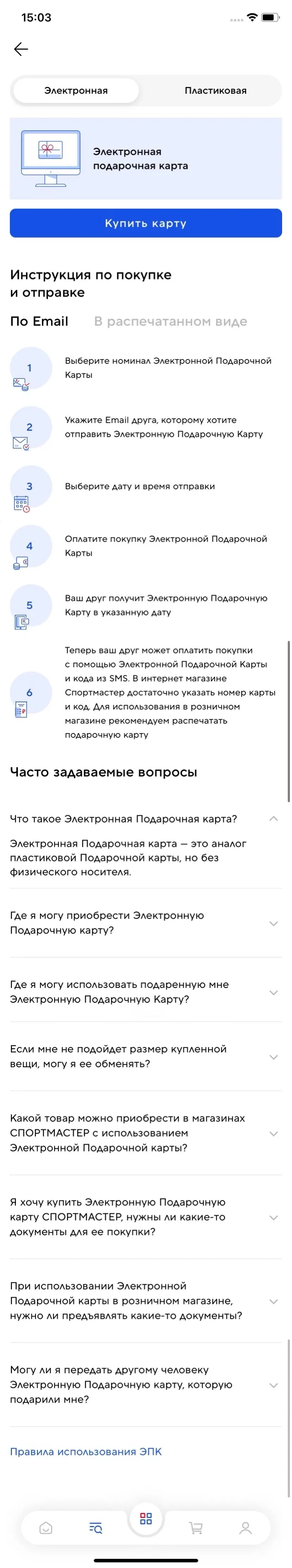Switch to В распечатанном виде instructions
Screen dimensions: 292x1568
[170, 321]
